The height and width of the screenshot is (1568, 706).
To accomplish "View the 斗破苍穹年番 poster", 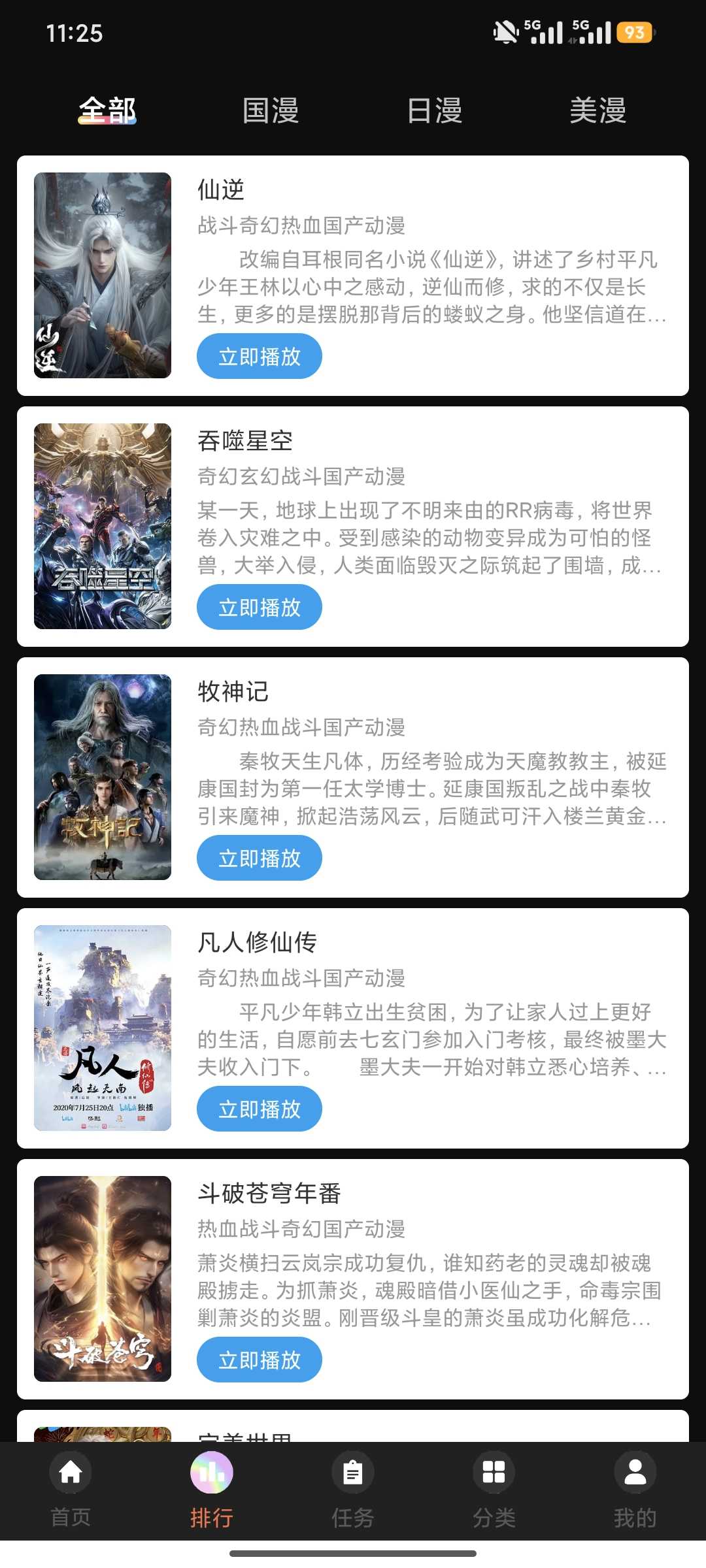I will click(x=103, y=1279).
